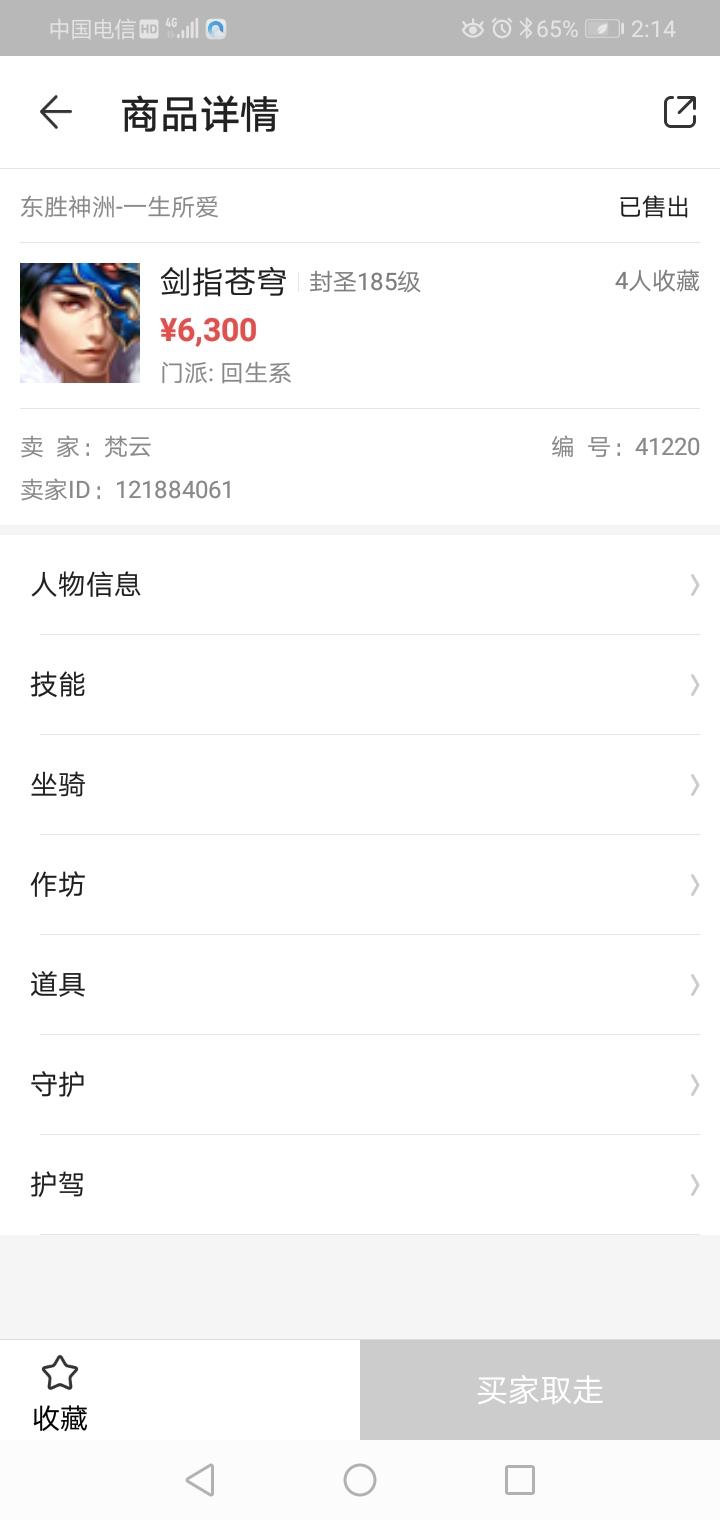Viewport: 720px width, 1520px height.
Task: Open the 作坊 row
Action: point(360,885)
